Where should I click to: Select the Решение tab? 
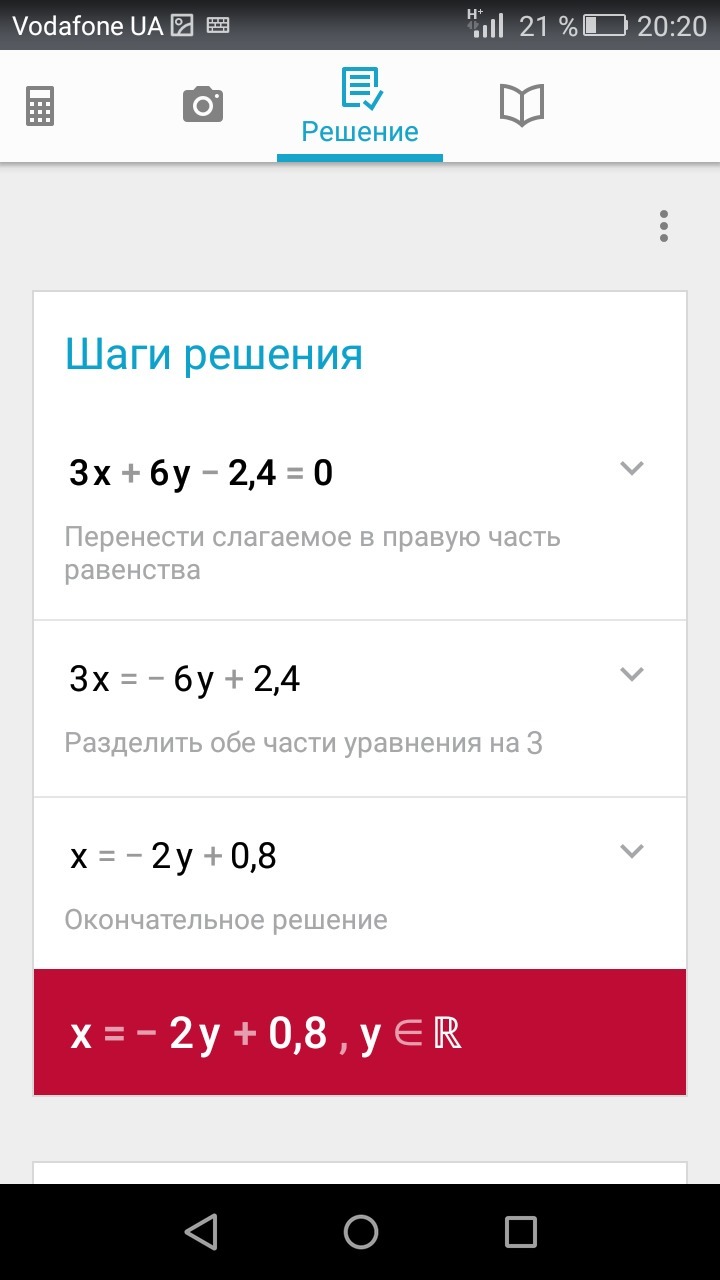(x=360, y=107)
